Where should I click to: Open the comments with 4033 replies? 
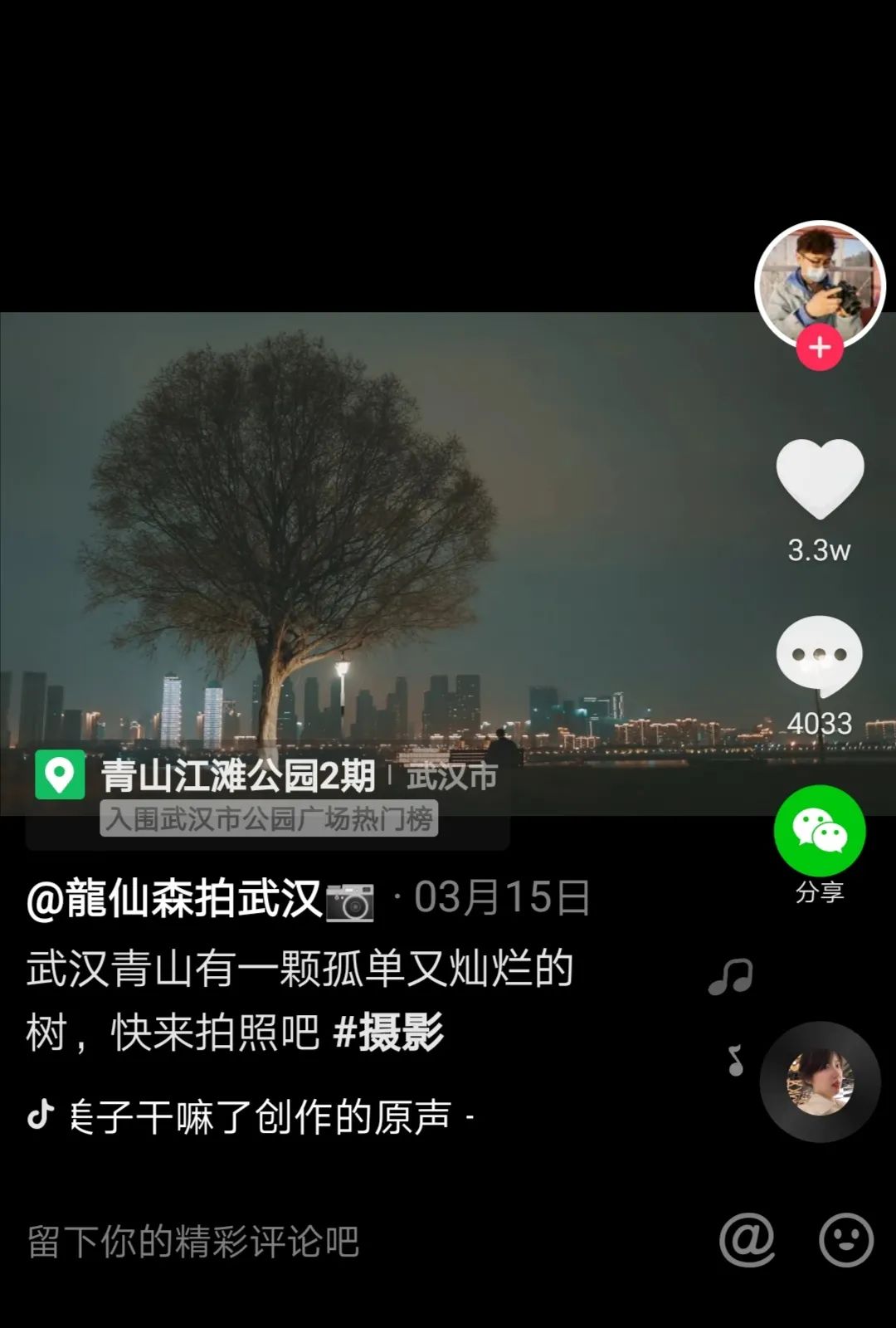click(820, 656)
